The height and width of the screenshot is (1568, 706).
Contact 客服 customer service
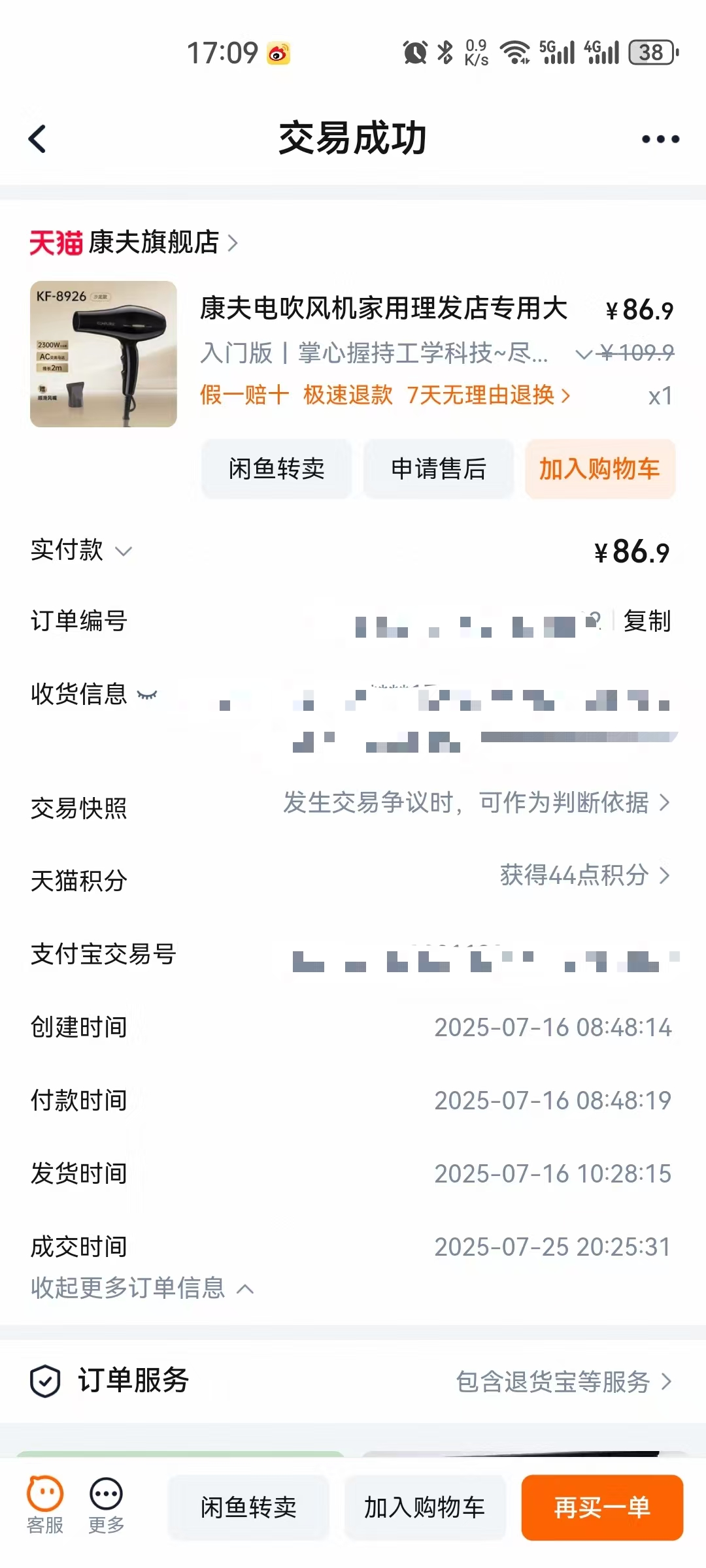[45, 1506]
